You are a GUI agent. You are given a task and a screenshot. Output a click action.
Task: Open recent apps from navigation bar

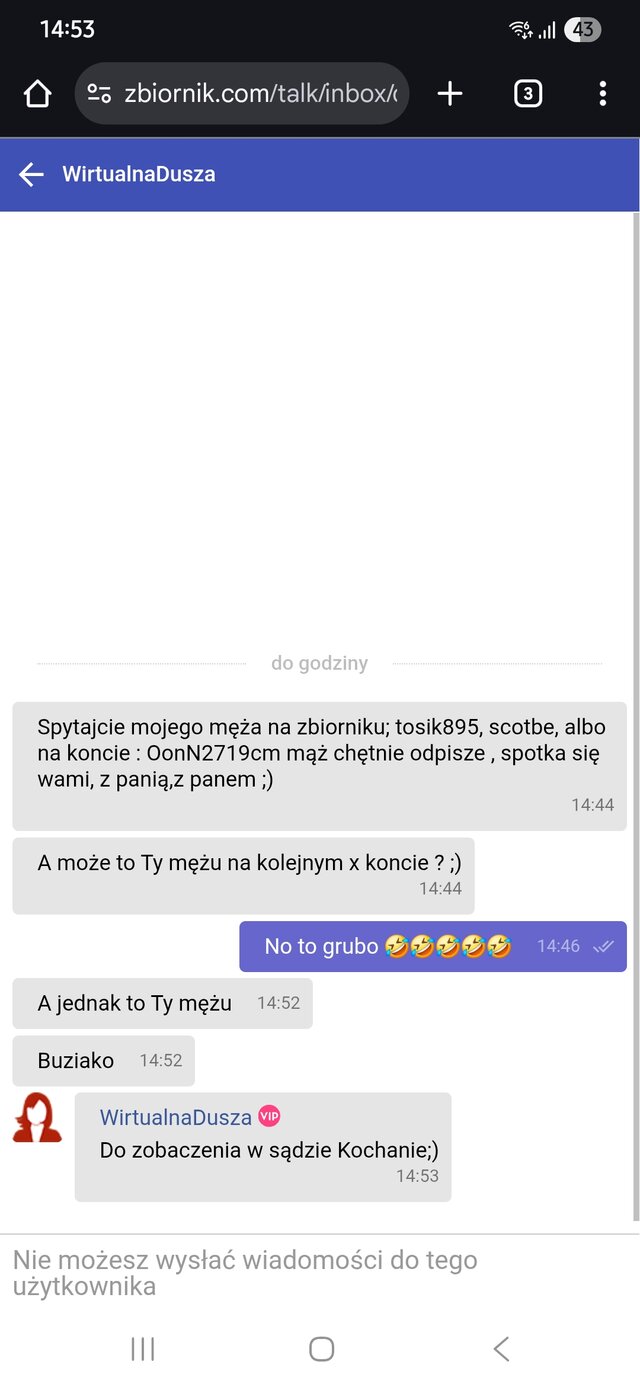click(143, 1349)
